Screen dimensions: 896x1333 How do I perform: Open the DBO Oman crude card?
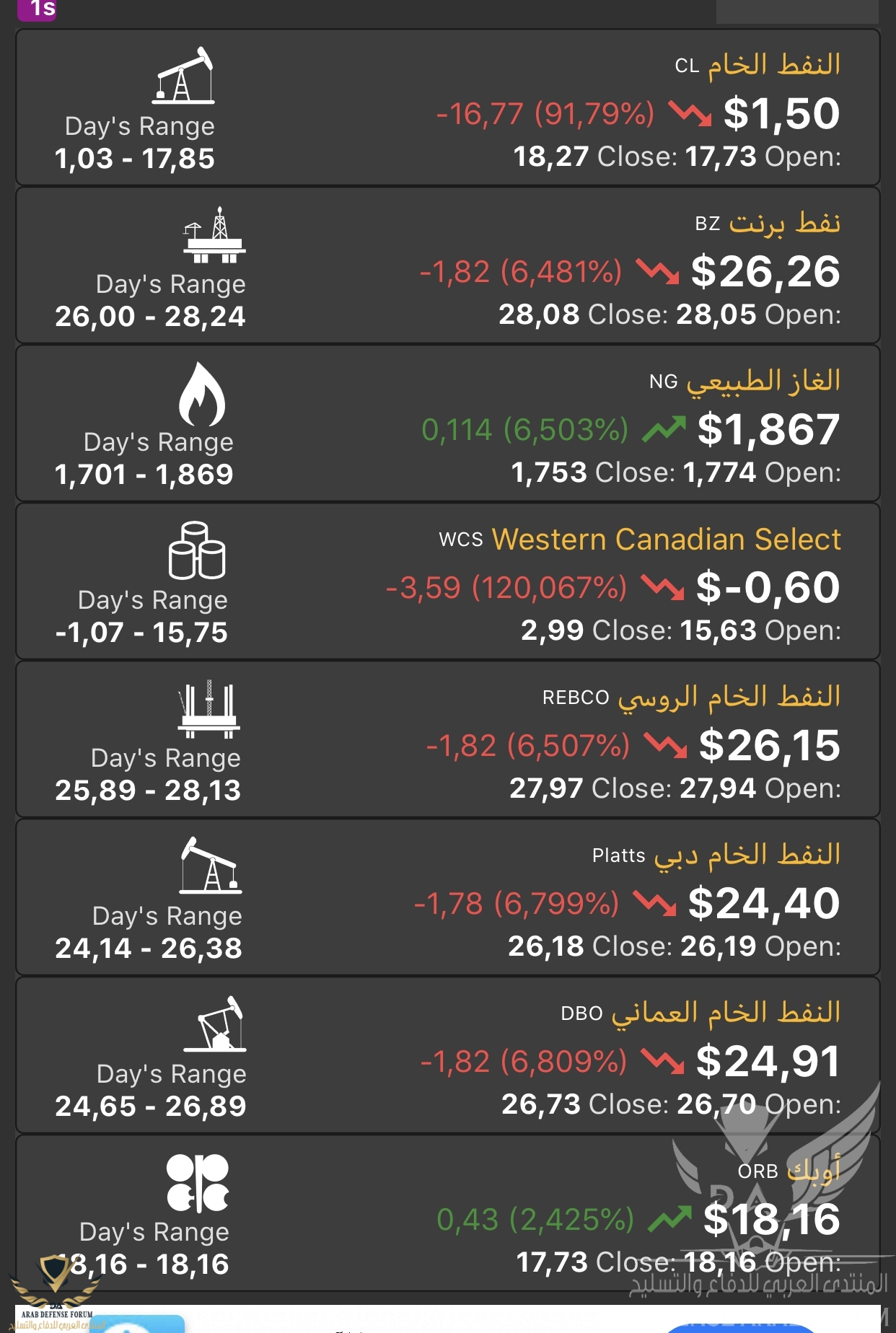pos(447,1056)
